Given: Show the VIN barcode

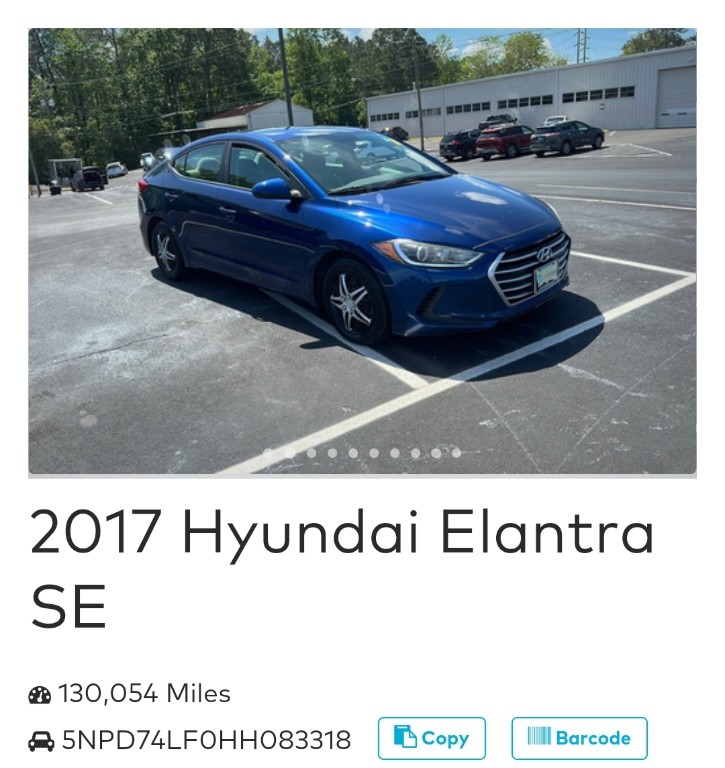Looking at the screenshot, I should tap(579, 738).
